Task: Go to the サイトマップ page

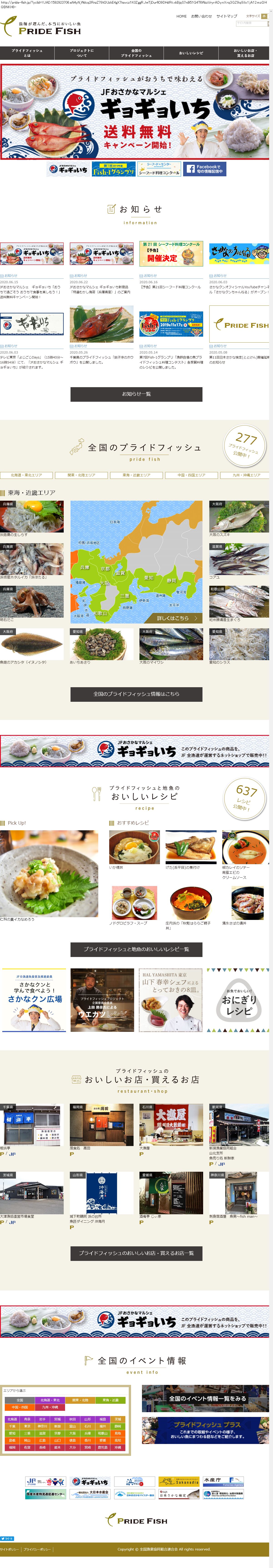Action: (x=227, y=16)
